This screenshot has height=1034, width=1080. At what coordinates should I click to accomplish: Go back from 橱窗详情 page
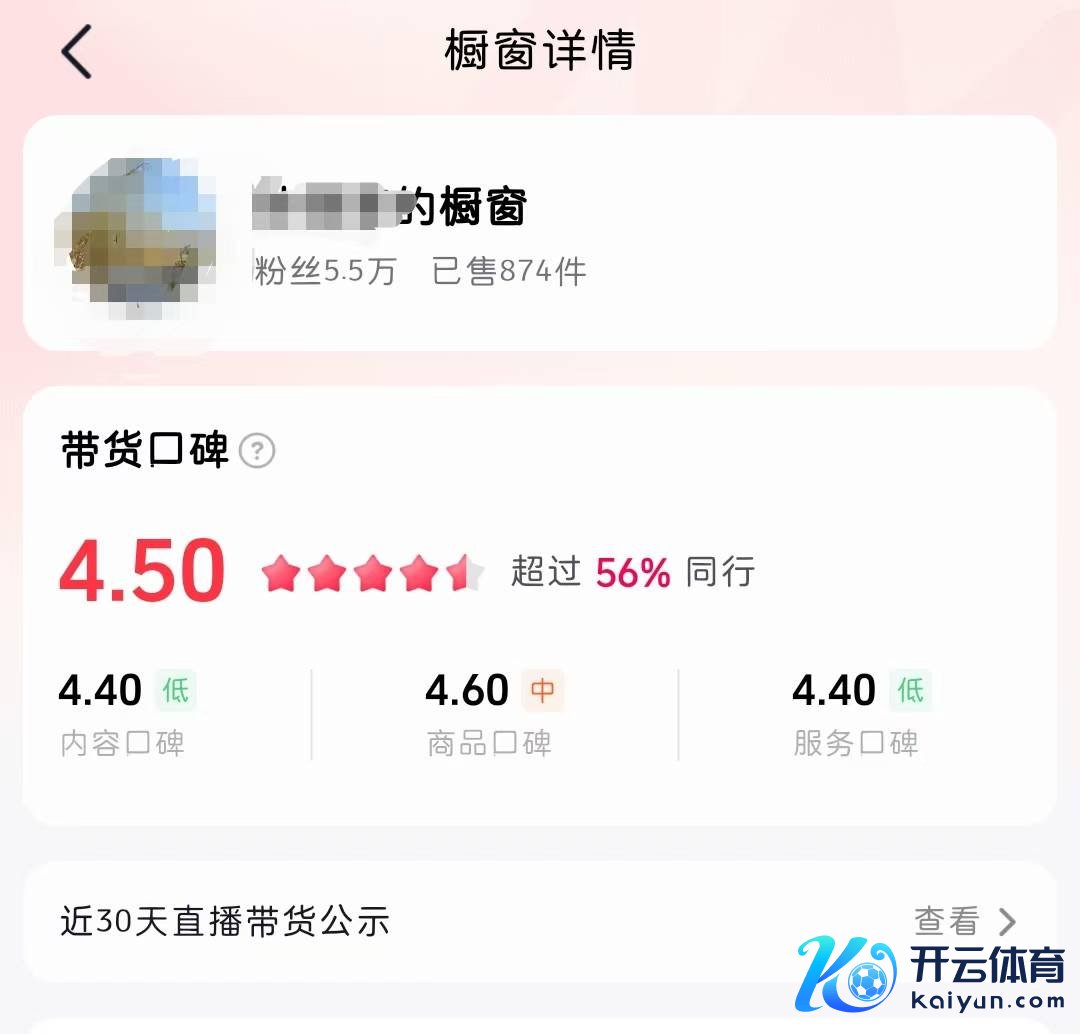click(77, 52)
